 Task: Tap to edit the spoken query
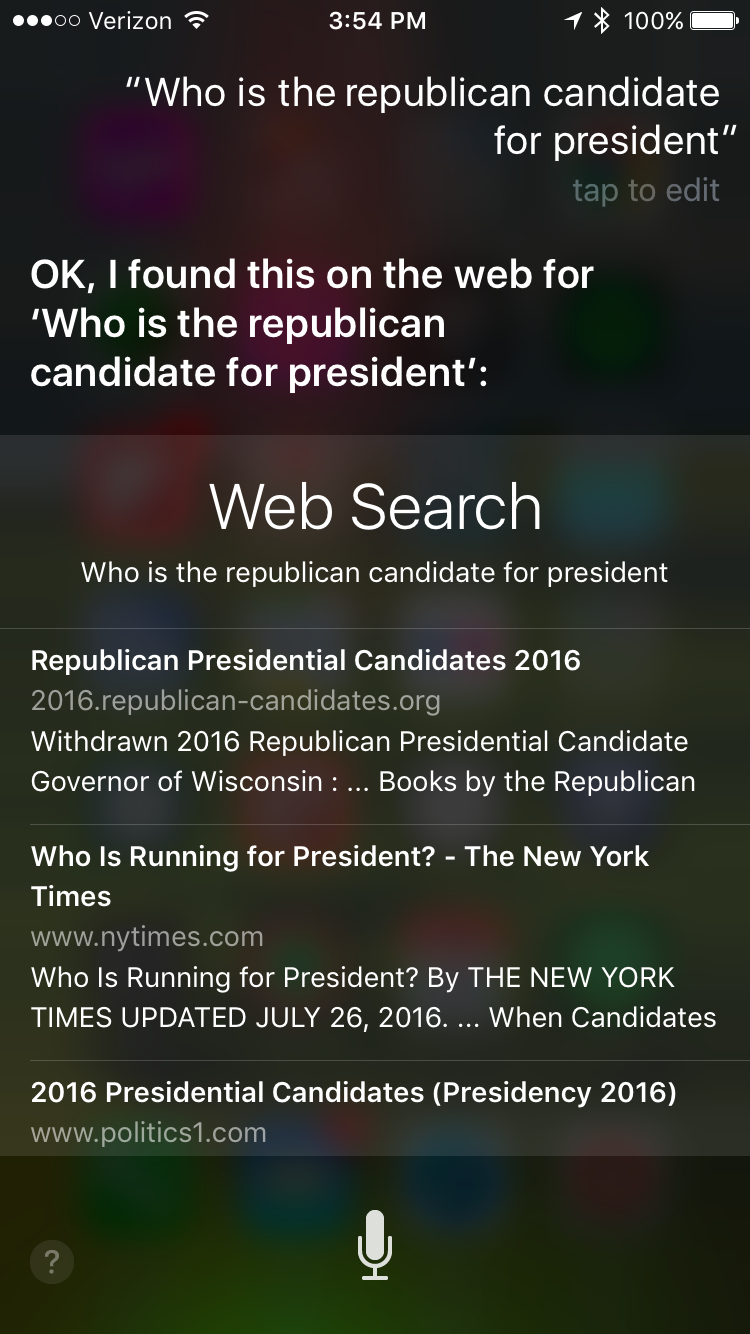(x=645, y=190)
